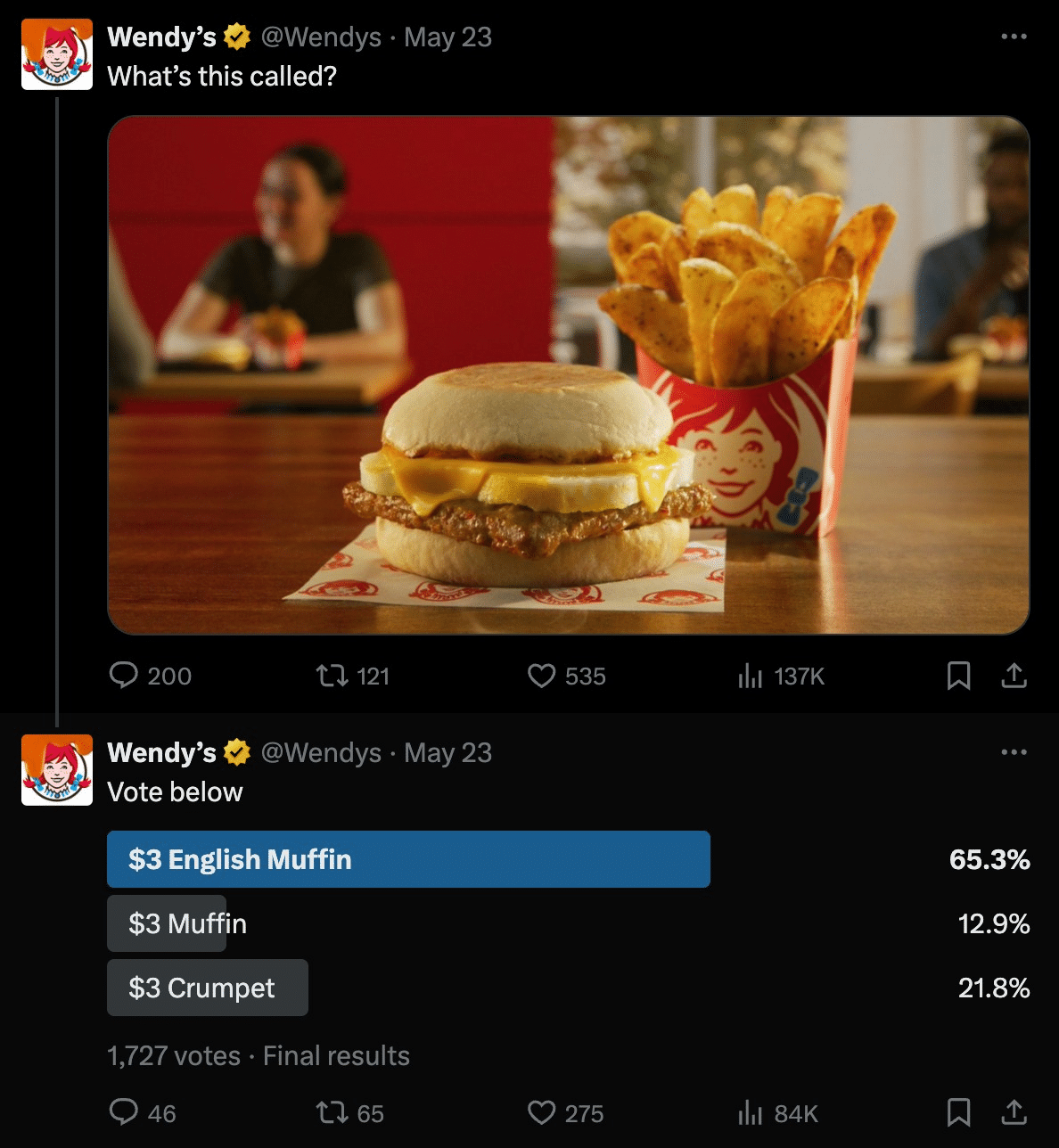The image size is (1059, 1148).
Task: Open the May 23 timestamp of the first tweet
Action: tap(447, 37)
